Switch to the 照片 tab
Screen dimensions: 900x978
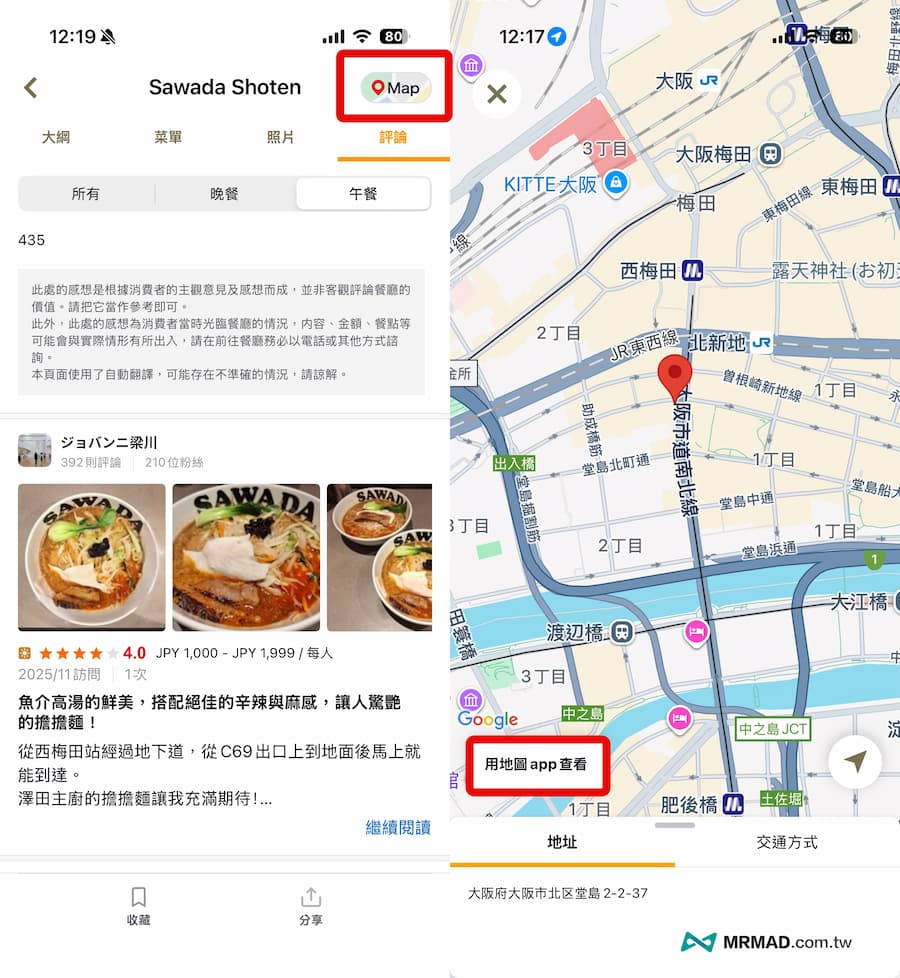pos(281,138)
